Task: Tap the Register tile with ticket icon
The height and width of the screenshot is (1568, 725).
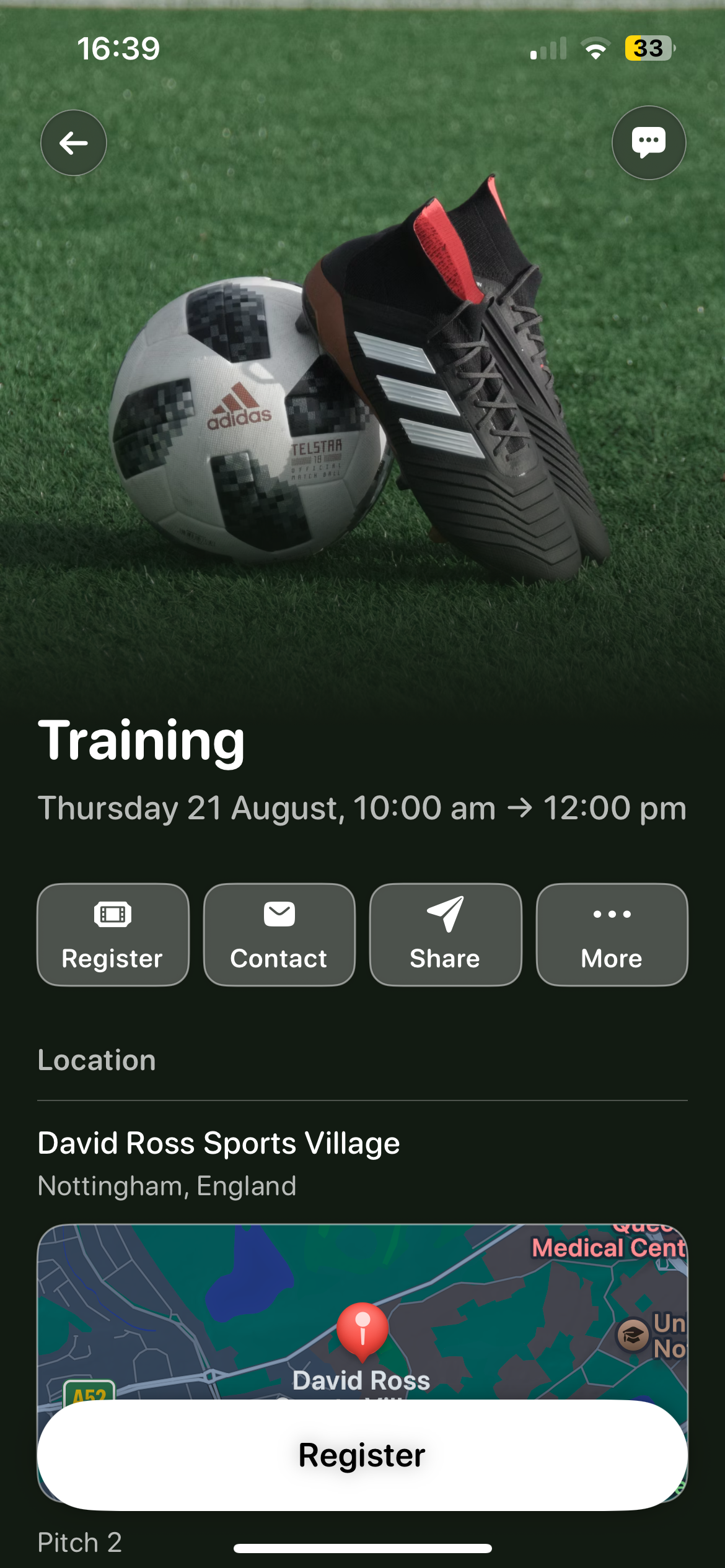Action: (113, 934)
